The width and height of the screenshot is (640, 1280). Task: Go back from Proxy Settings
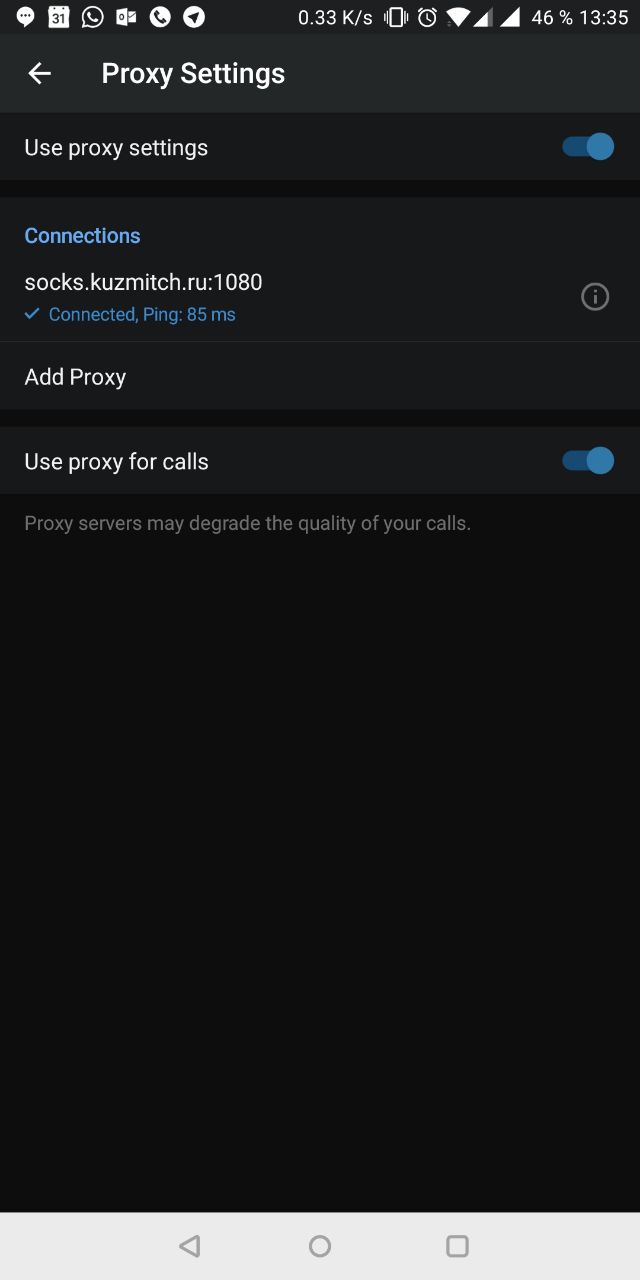pos(39,73)
